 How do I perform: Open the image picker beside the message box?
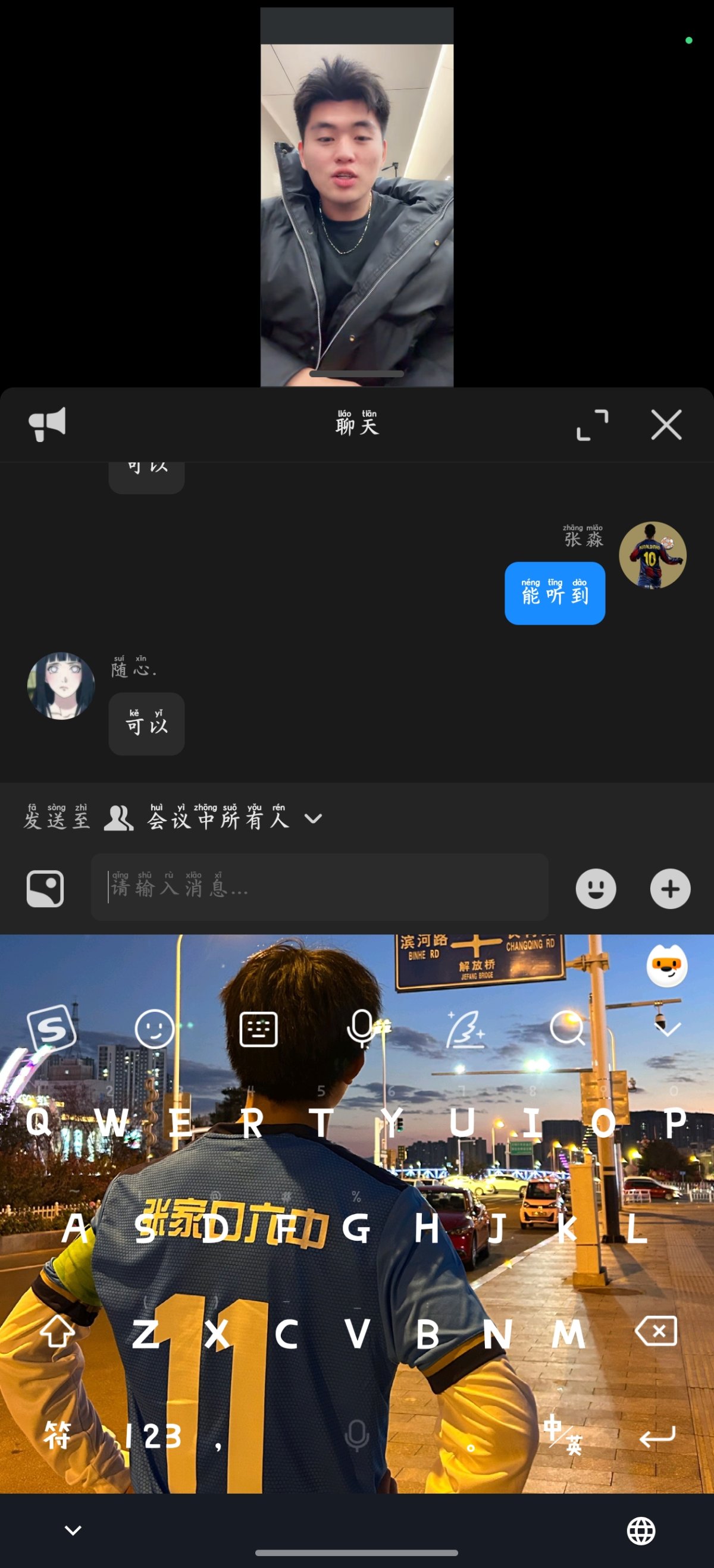[46, 888]
